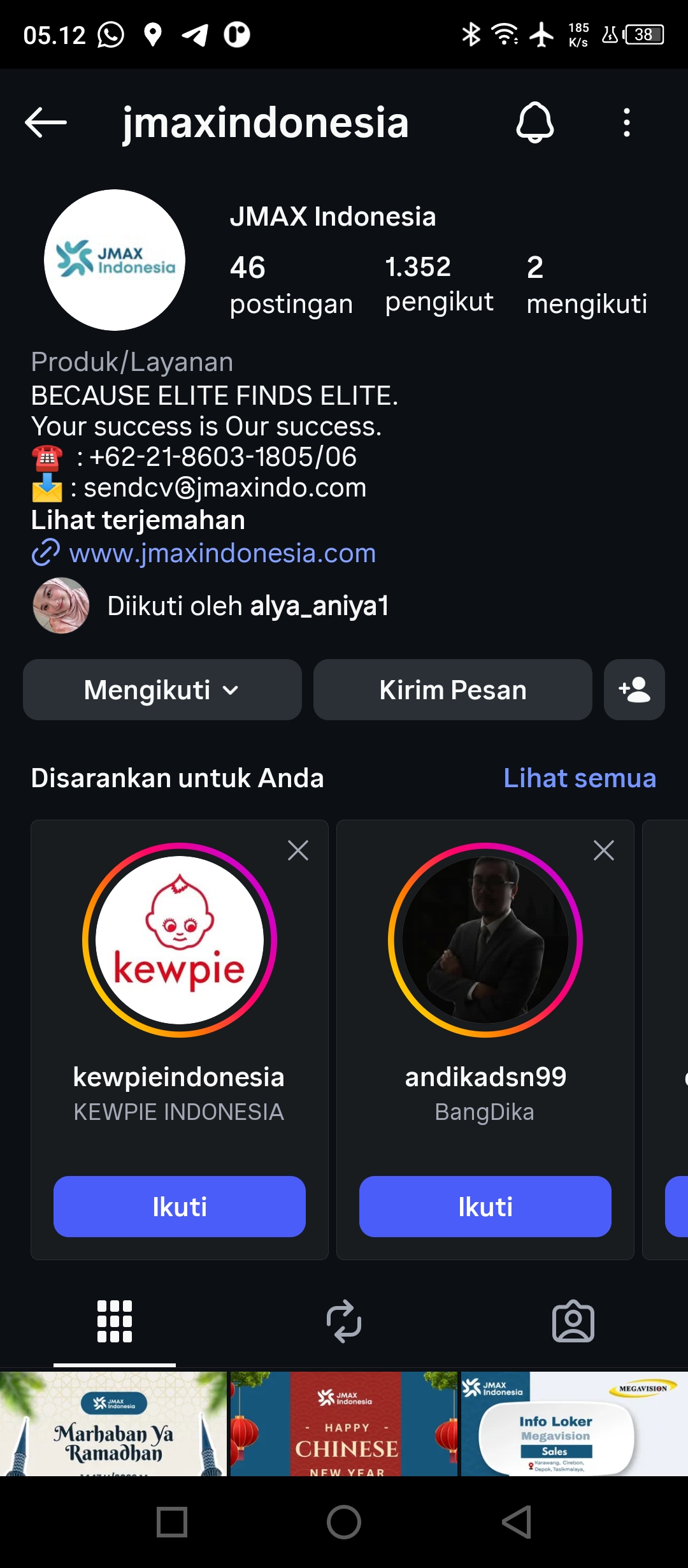Viewport: 688px width, 1568px height.
Task: Dismiss the kewpieindonesia suggestion
Action: tap(298, 850)
